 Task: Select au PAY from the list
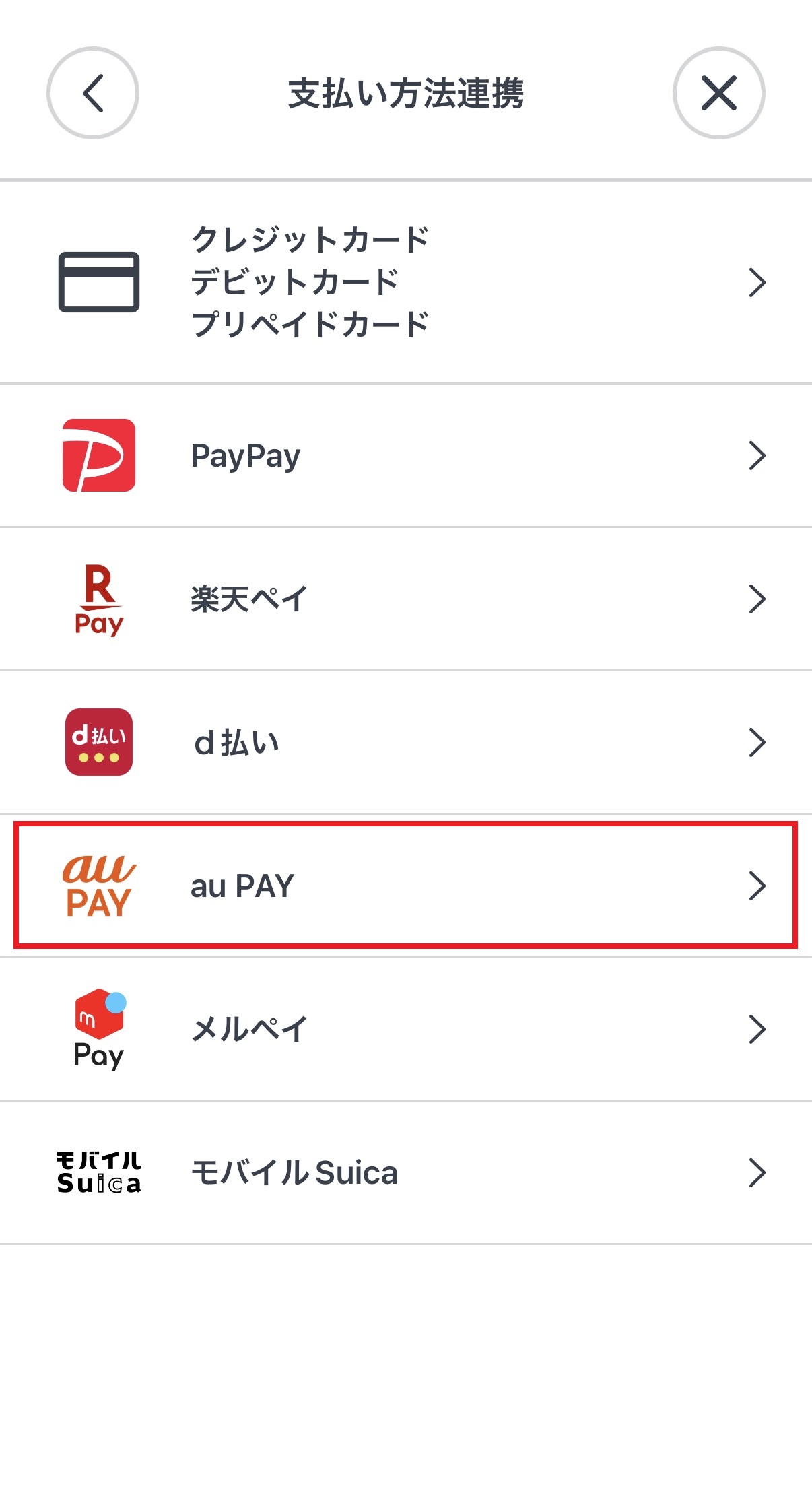[405, 886]
